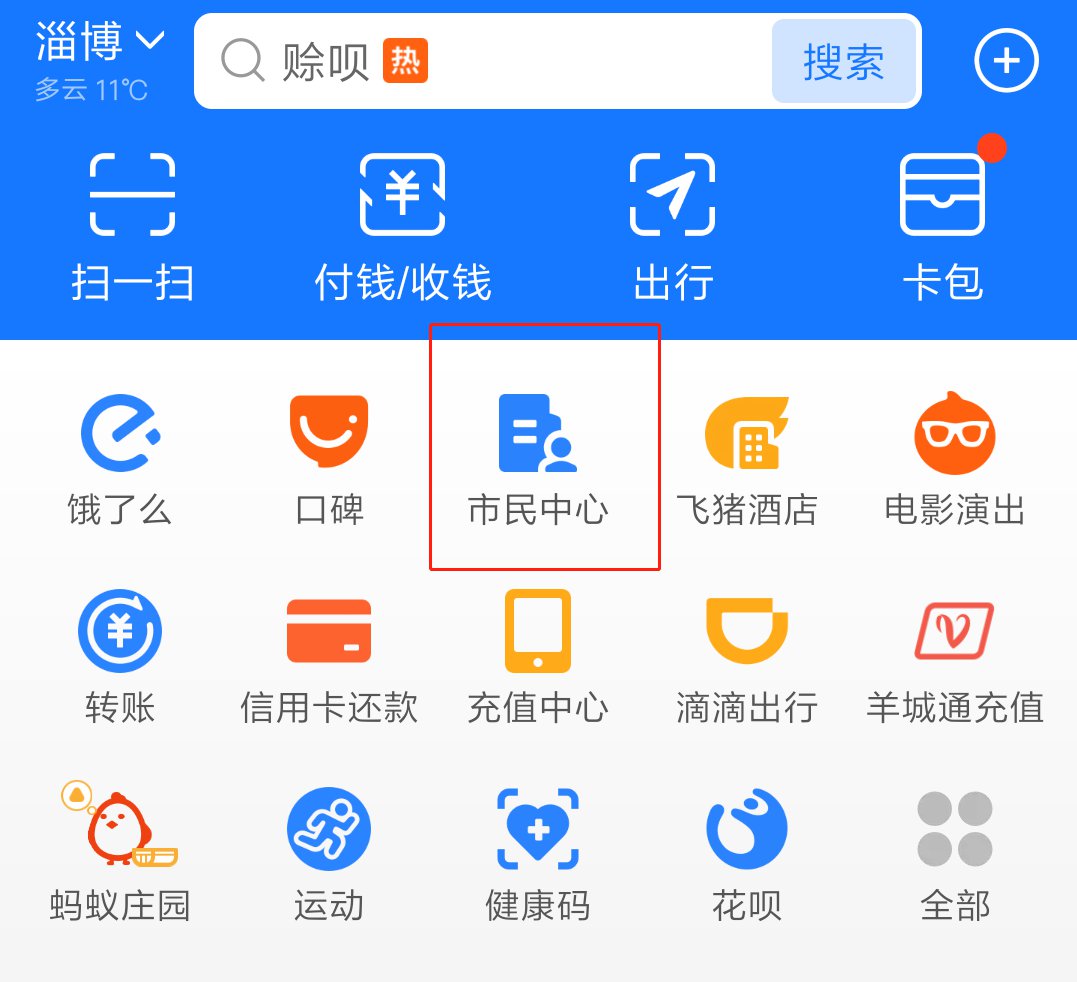Open the plus menu icon

tap(1006, 62)
